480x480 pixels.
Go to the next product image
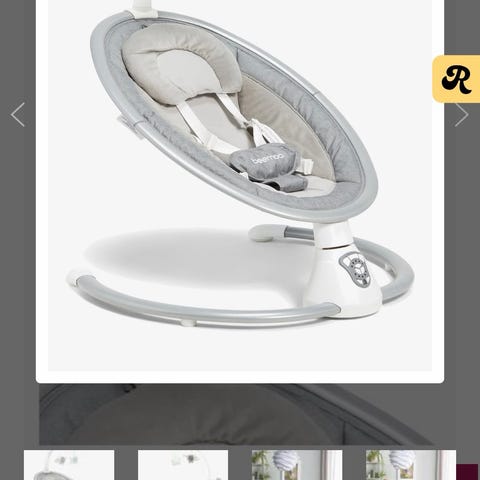[x=462, y=115]
